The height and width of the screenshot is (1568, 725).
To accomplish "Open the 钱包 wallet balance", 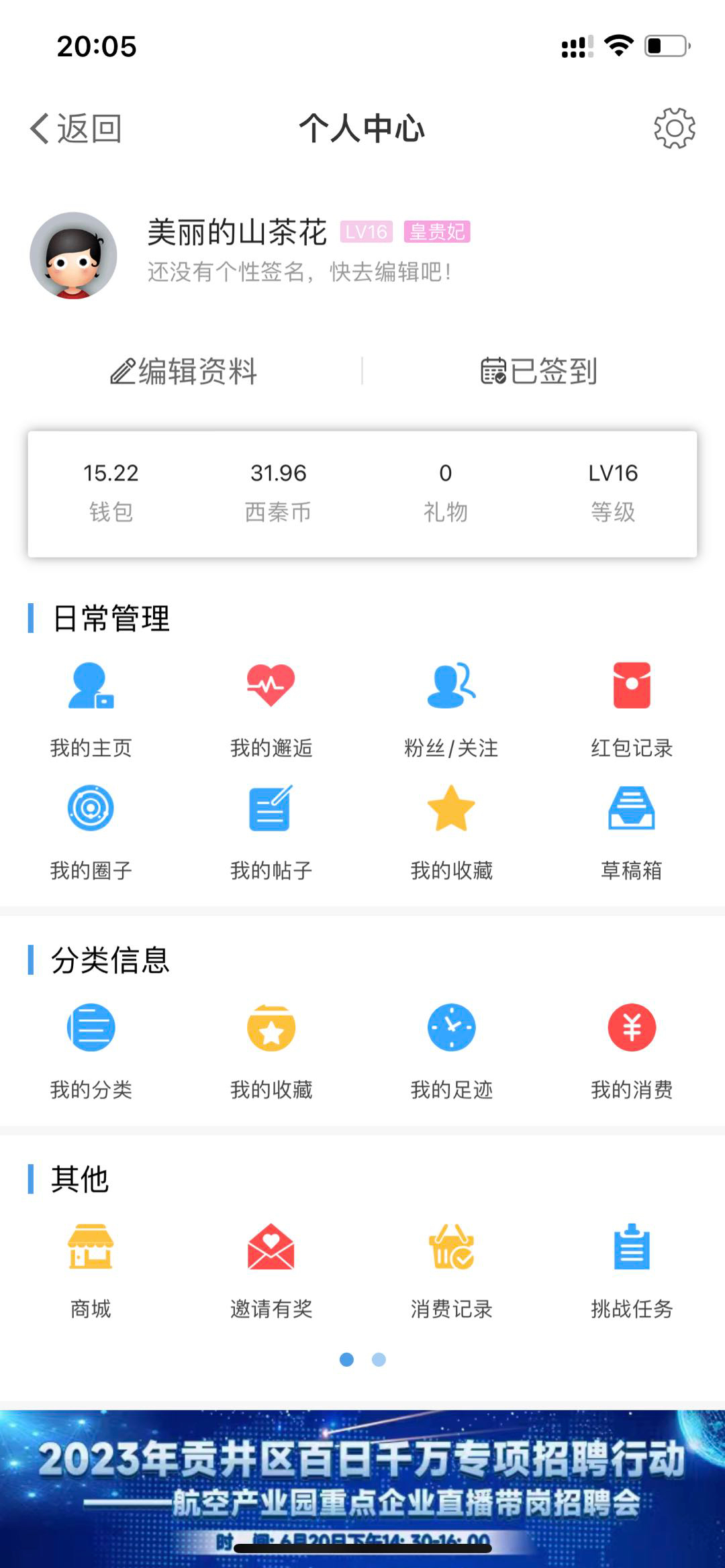I will tap(111, 492).
